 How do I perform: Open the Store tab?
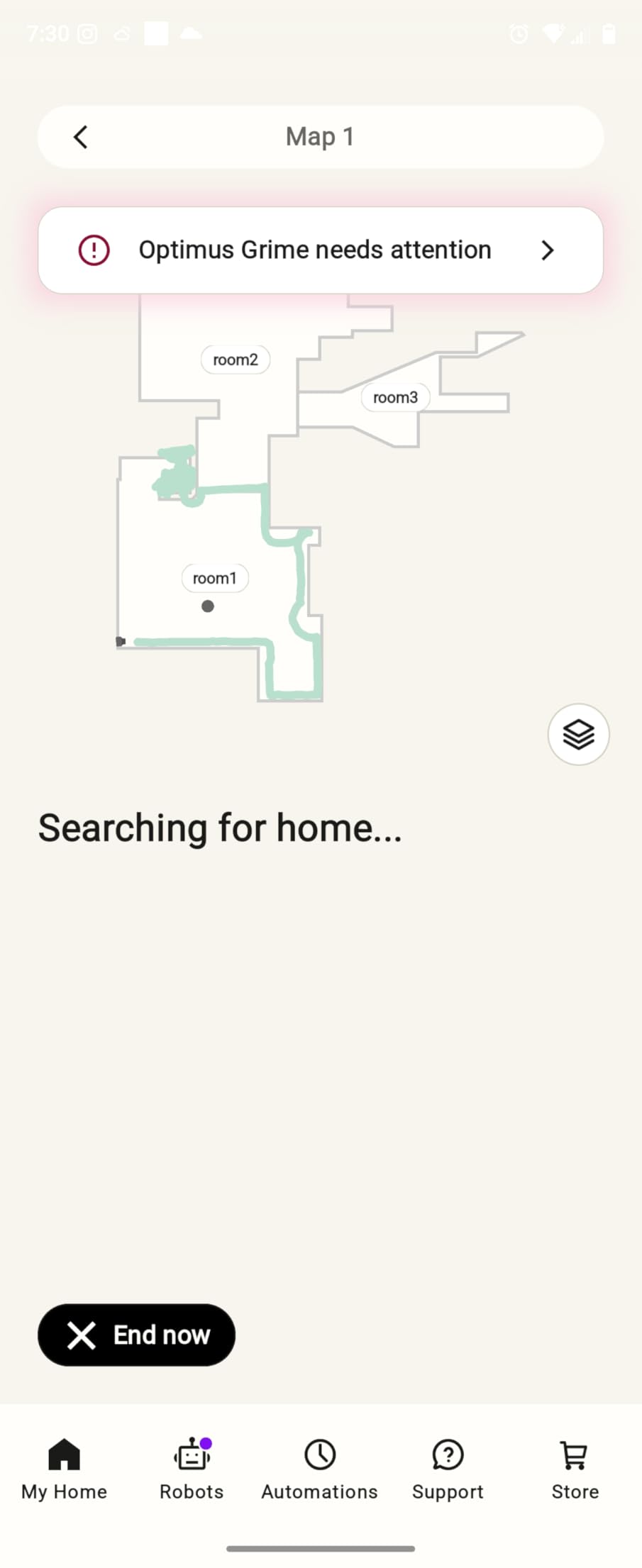click(575, 1469)
